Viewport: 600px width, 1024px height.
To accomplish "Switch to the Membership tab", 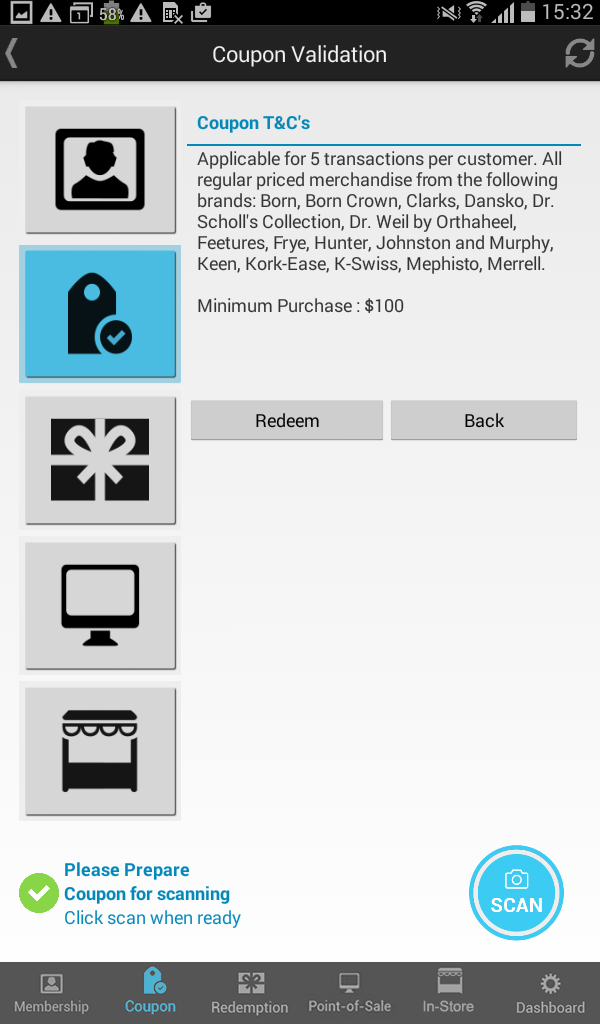I will click(x=51, y=993).
